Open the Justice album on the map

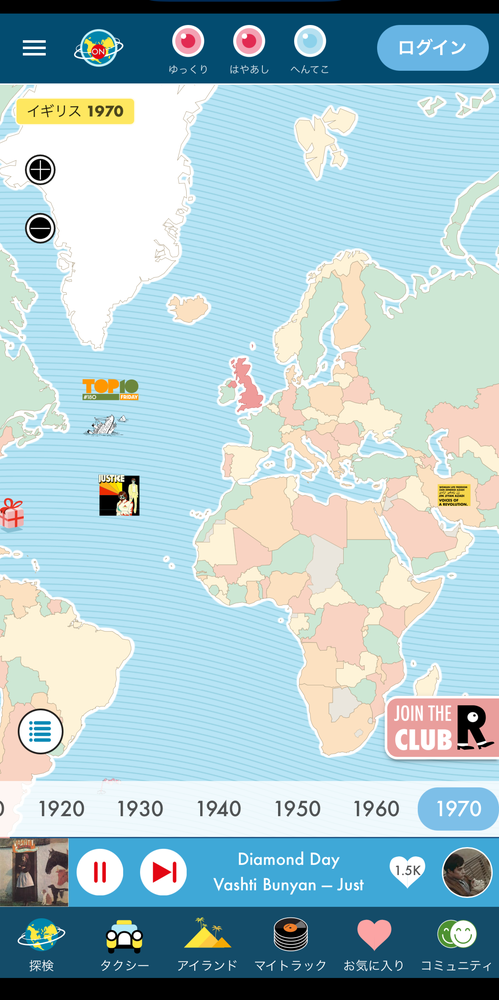tap(119, 495)
